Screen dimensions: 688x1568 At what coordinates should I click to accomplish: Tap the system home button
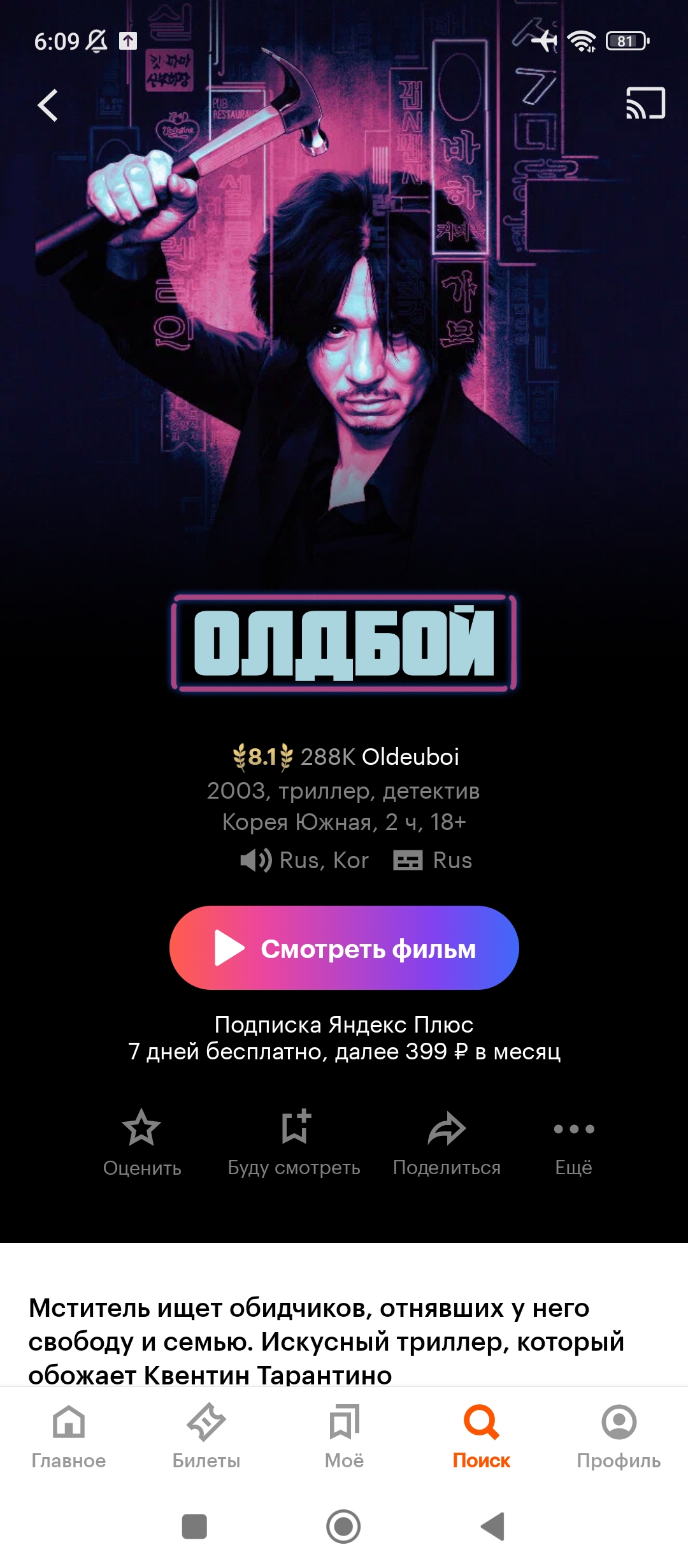(344, 1527)
